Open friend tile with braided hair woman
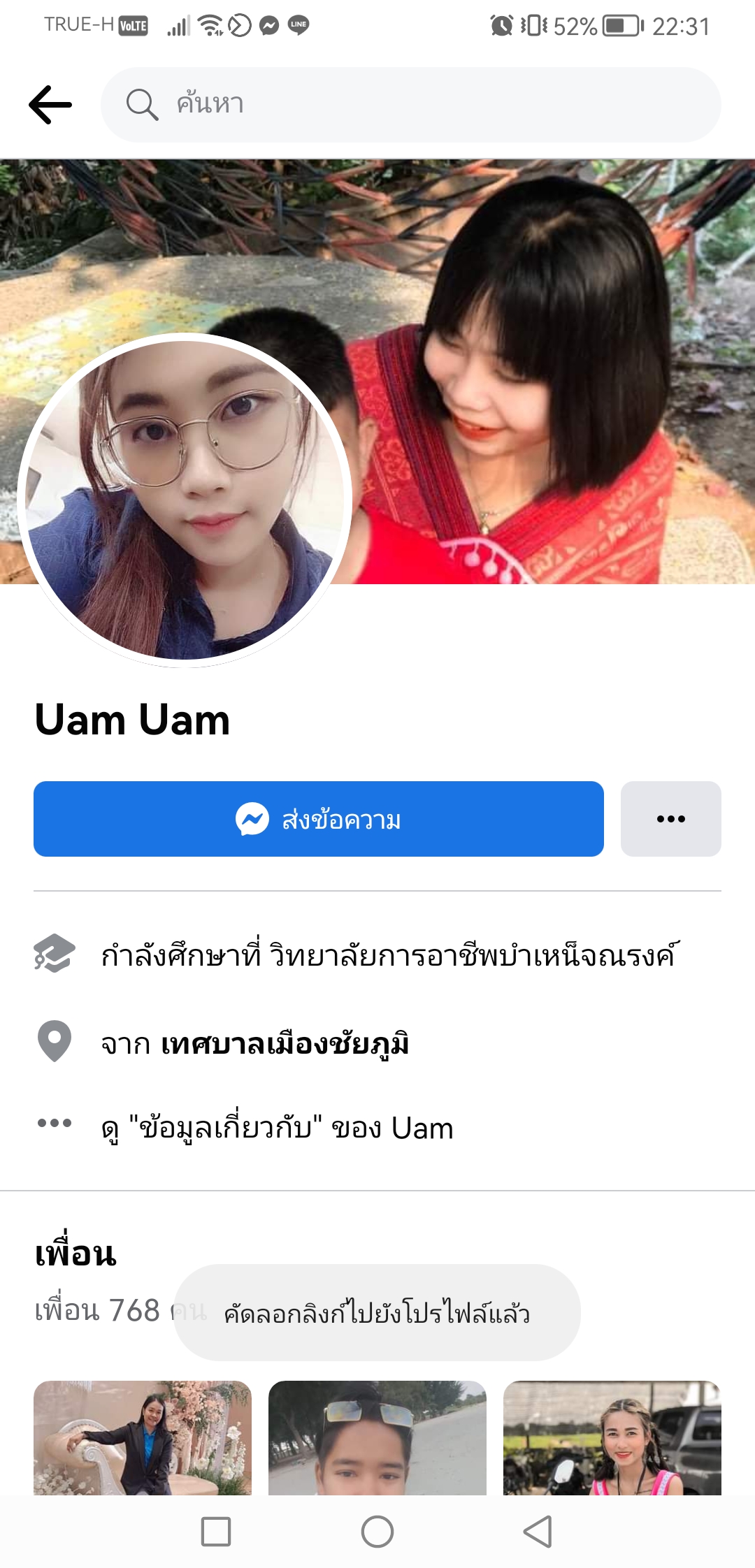Image resolution: width=755 pixels, height=1568 pixels. tap(612, 1438)
